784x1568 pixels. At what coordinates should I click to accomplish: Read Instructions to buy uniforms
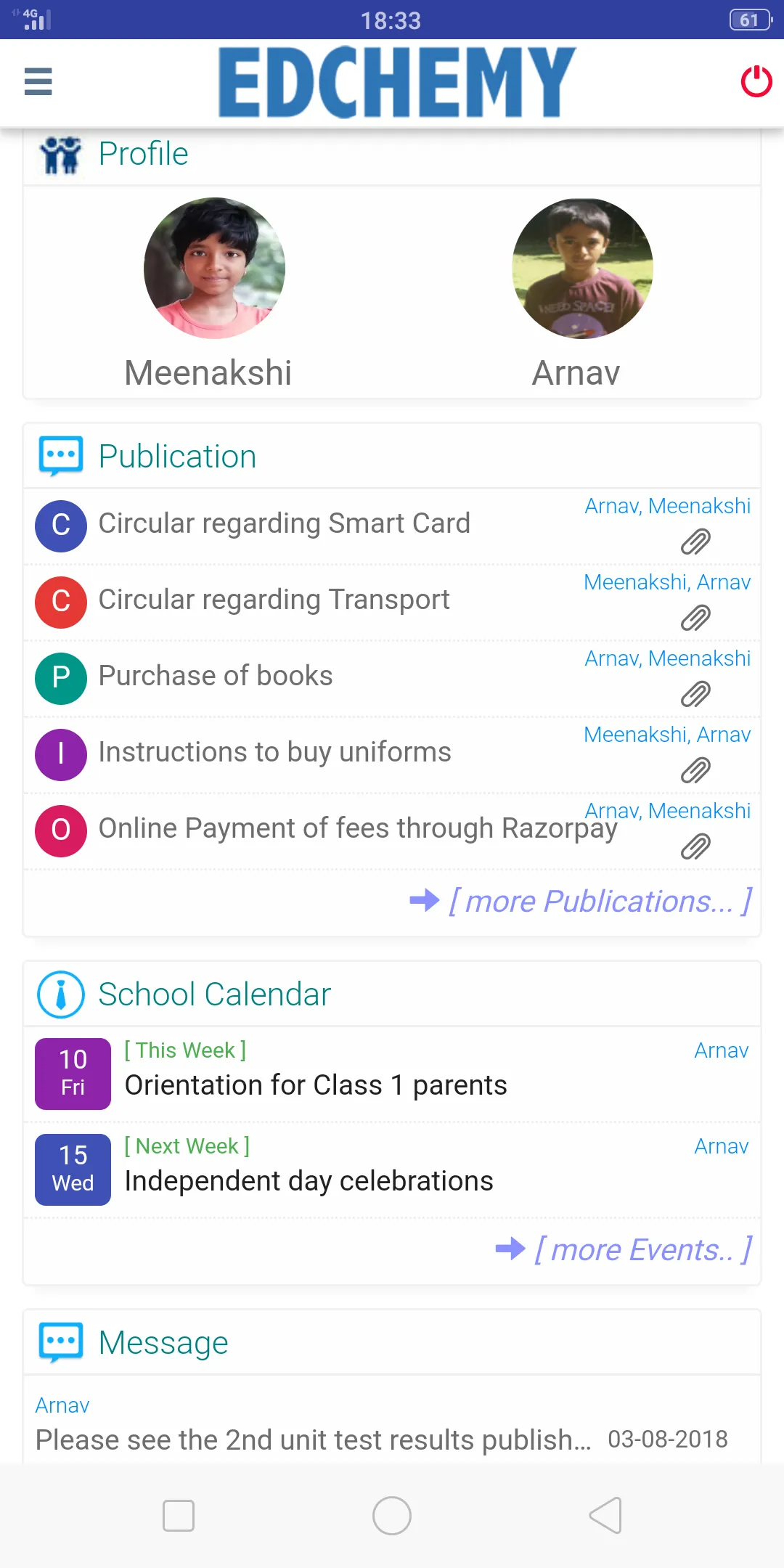click(x=274, y=752)
